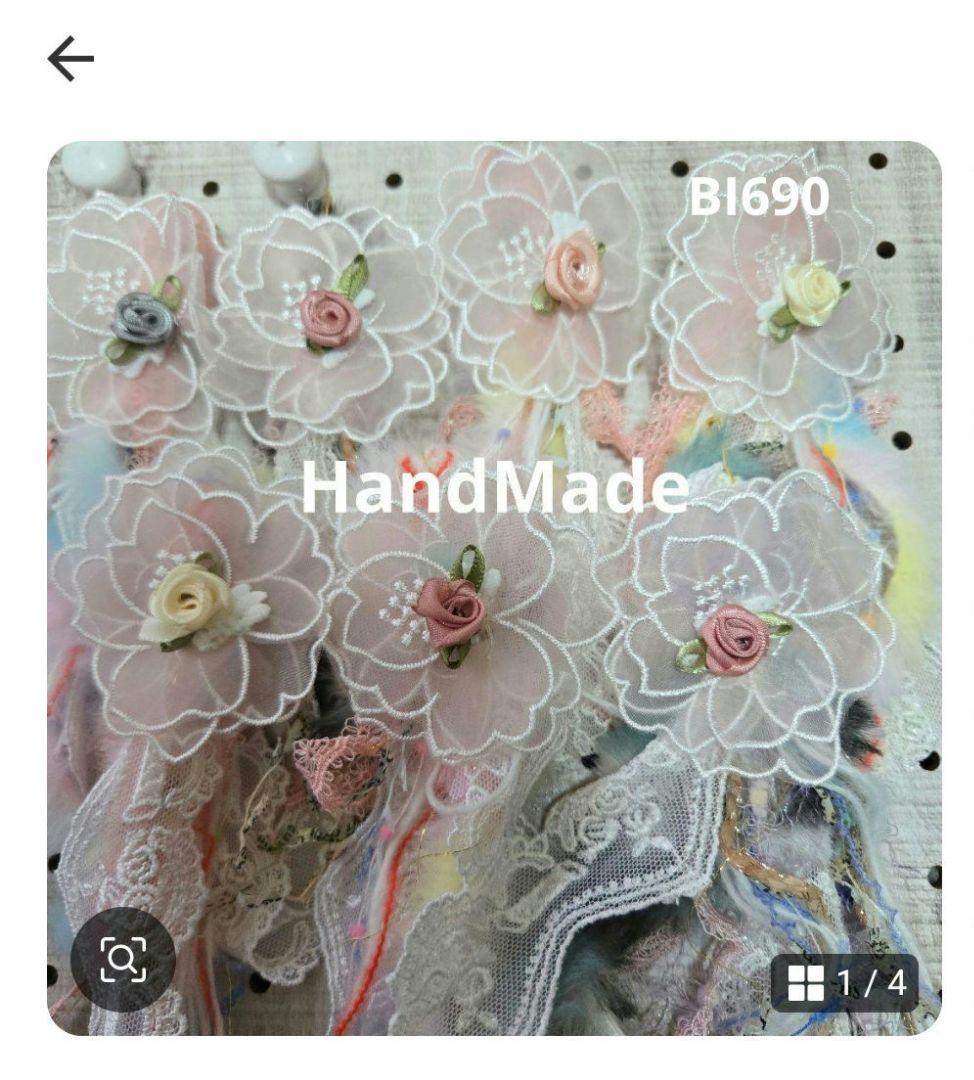Go back using the arrow icon

point(70,61)
